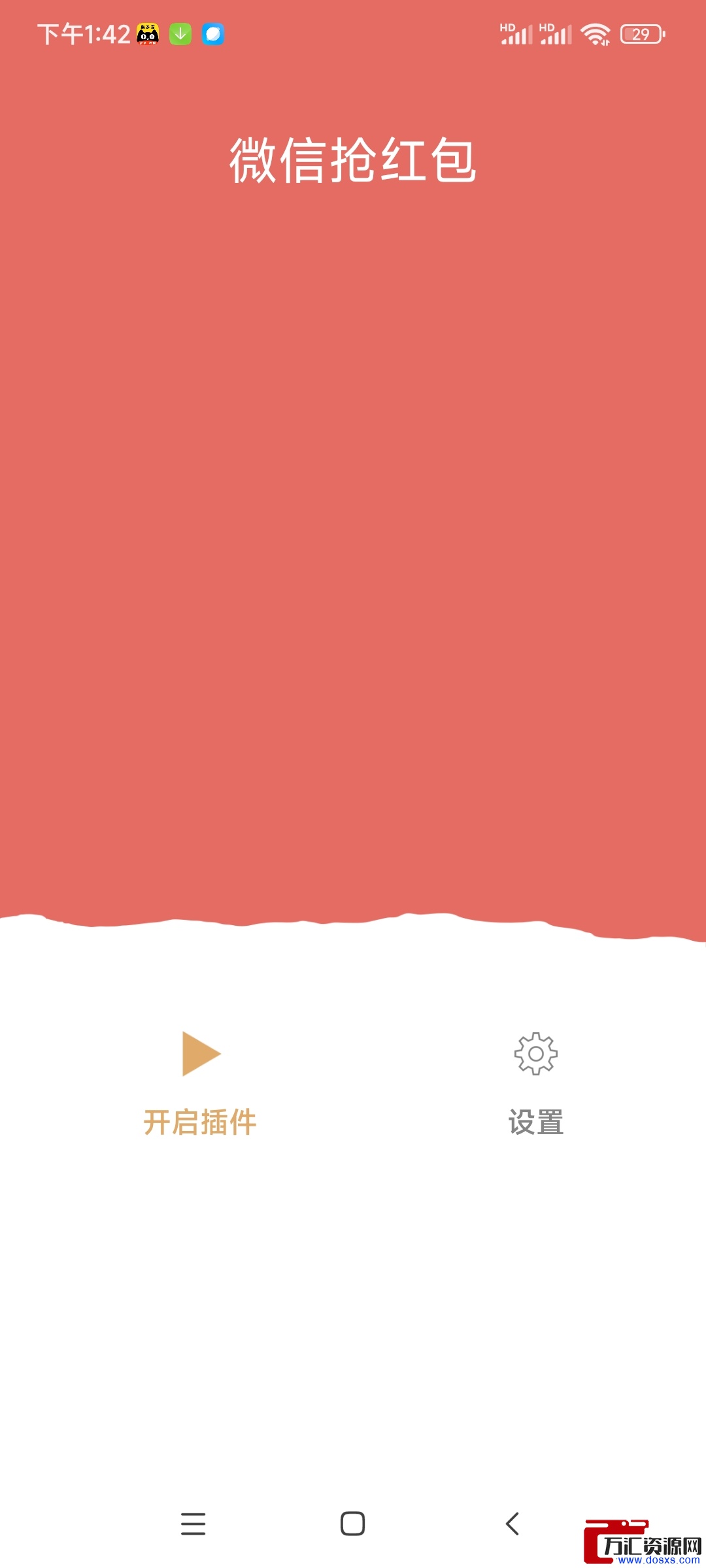The image size is (706, 1568).
Task: Return to the home screen
Action: coord(352,1524)
